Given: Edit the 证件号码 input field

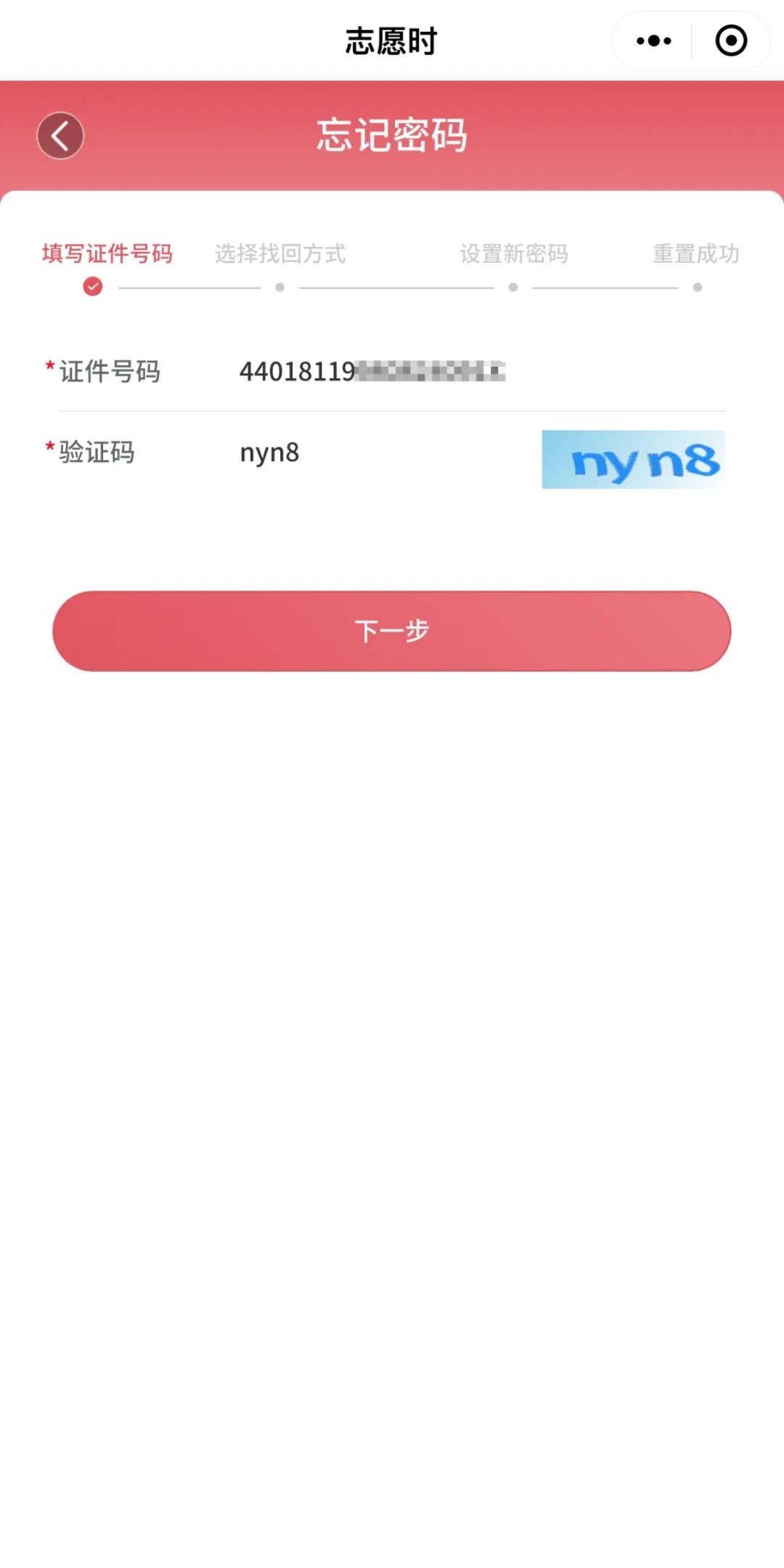Looking at the screenshot, I should 436,371.
